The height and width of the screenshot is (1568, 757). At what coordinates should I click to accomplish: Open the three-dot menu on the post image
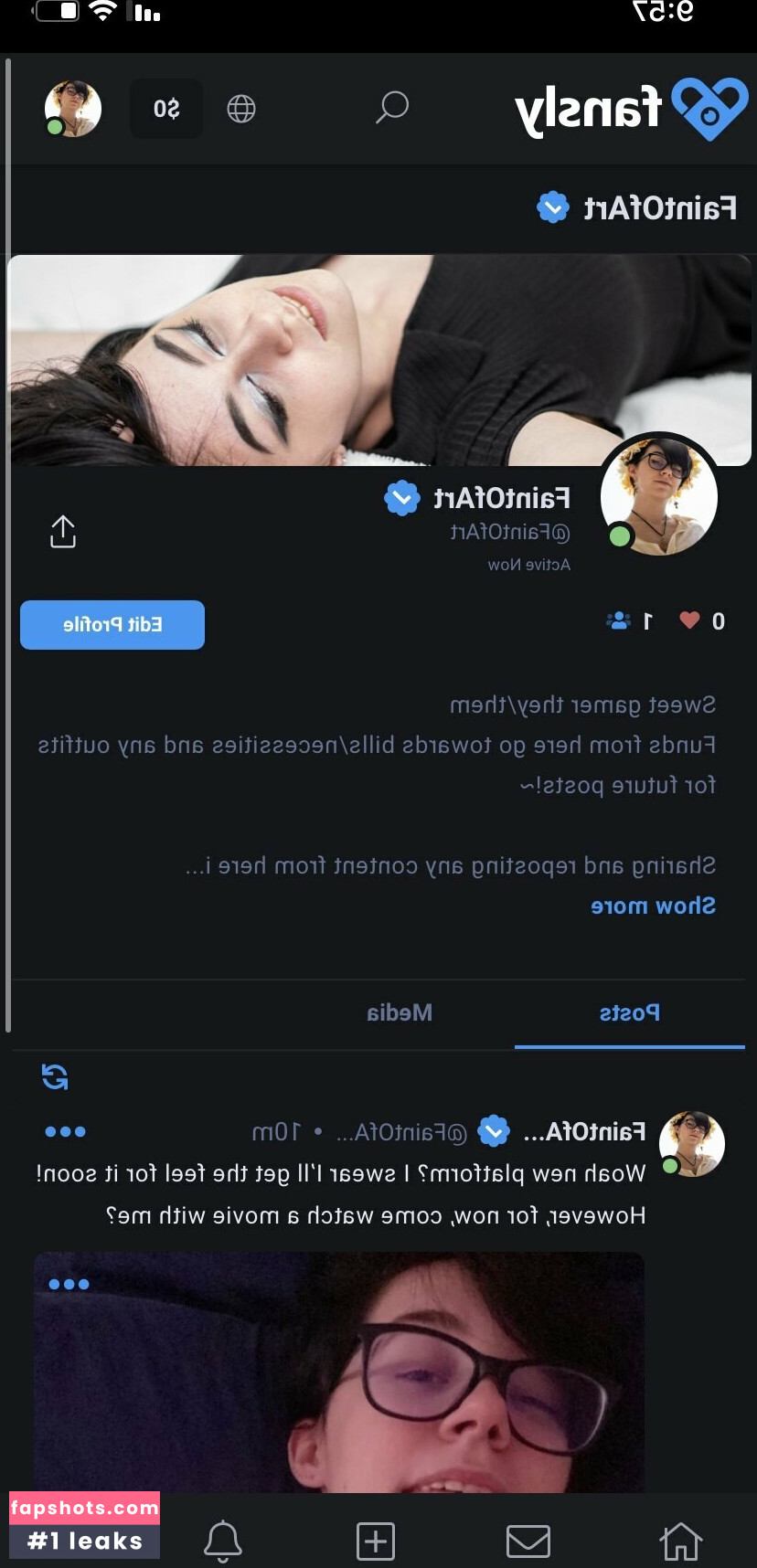69,1284
